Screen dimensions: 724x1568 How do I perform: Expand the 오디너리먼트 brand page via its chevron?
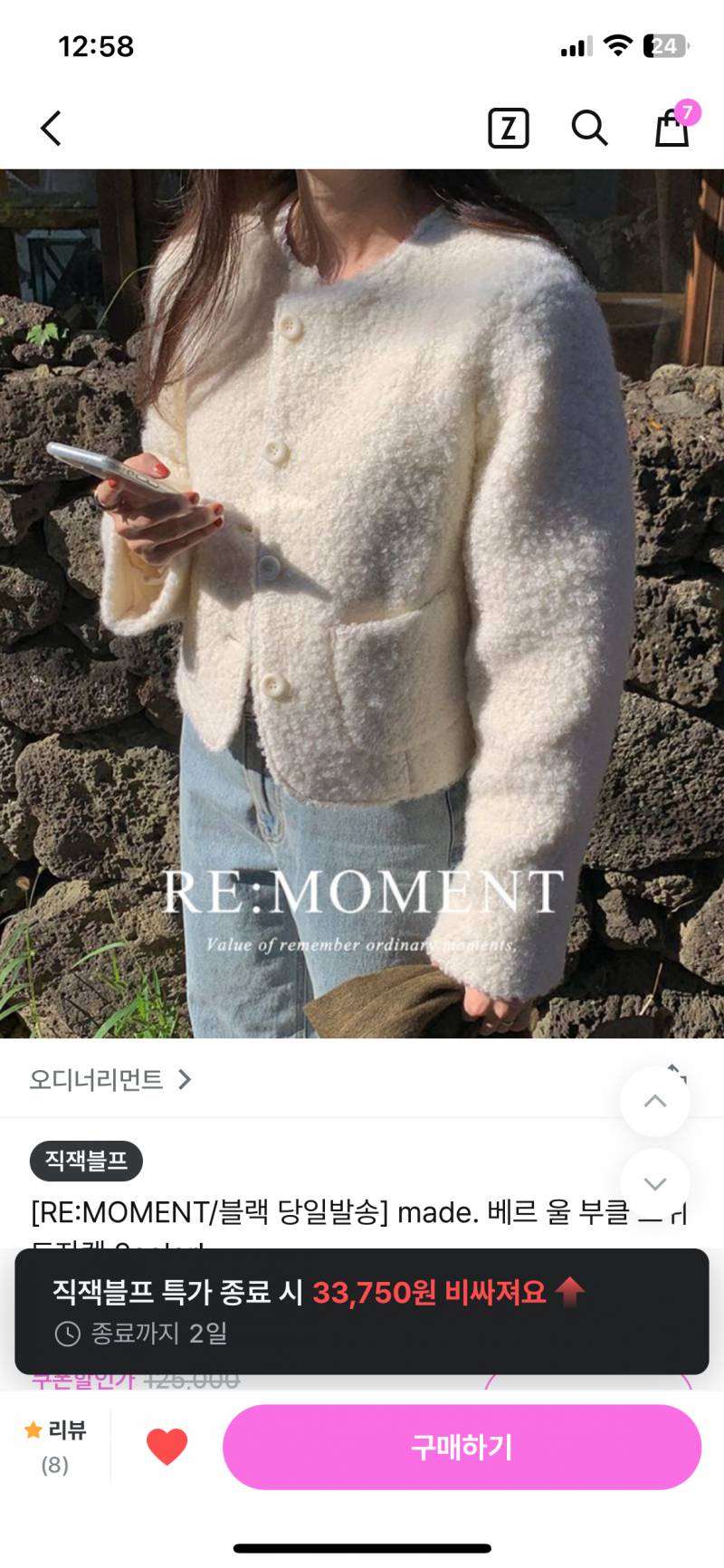(x=186, y=1080)
